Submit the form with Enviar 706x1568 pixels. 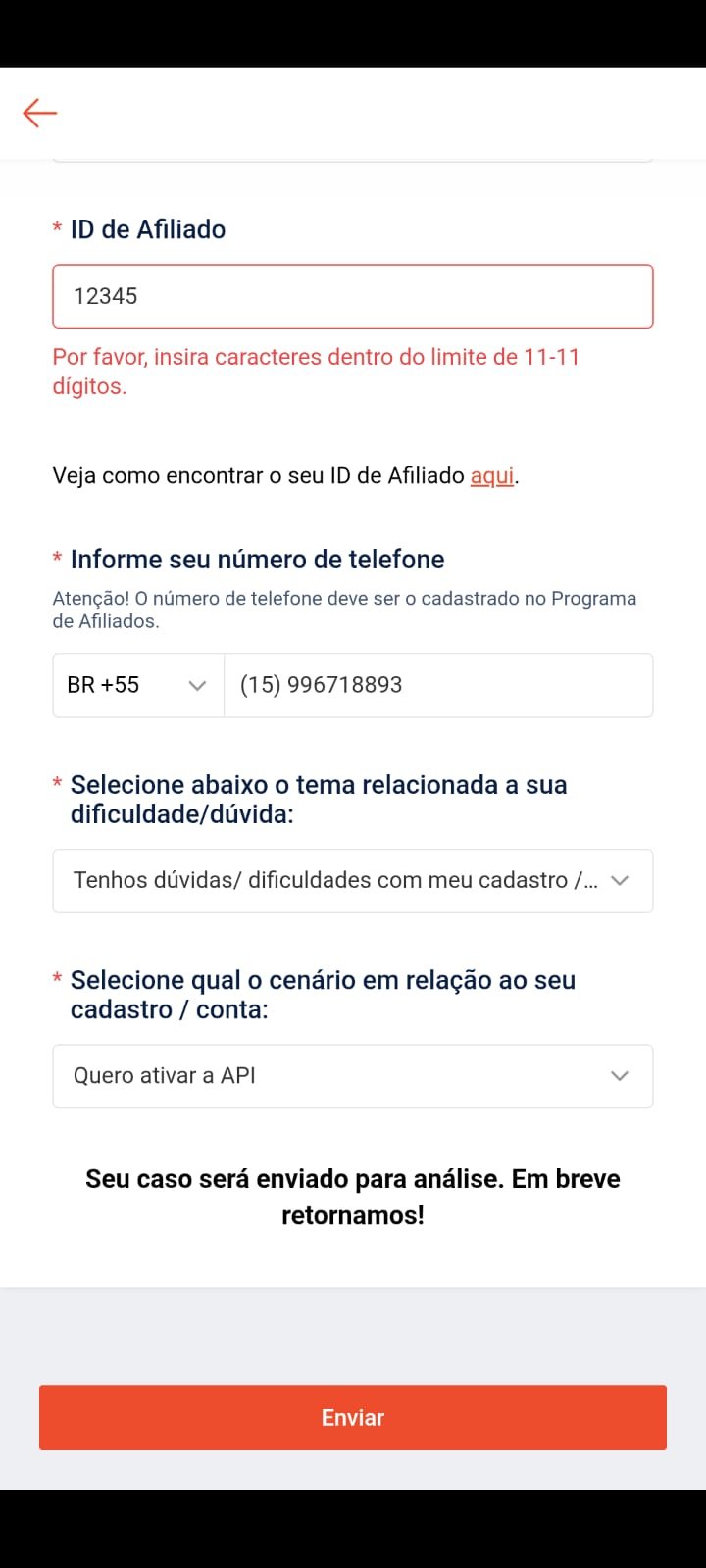(x=352, y=1417)
